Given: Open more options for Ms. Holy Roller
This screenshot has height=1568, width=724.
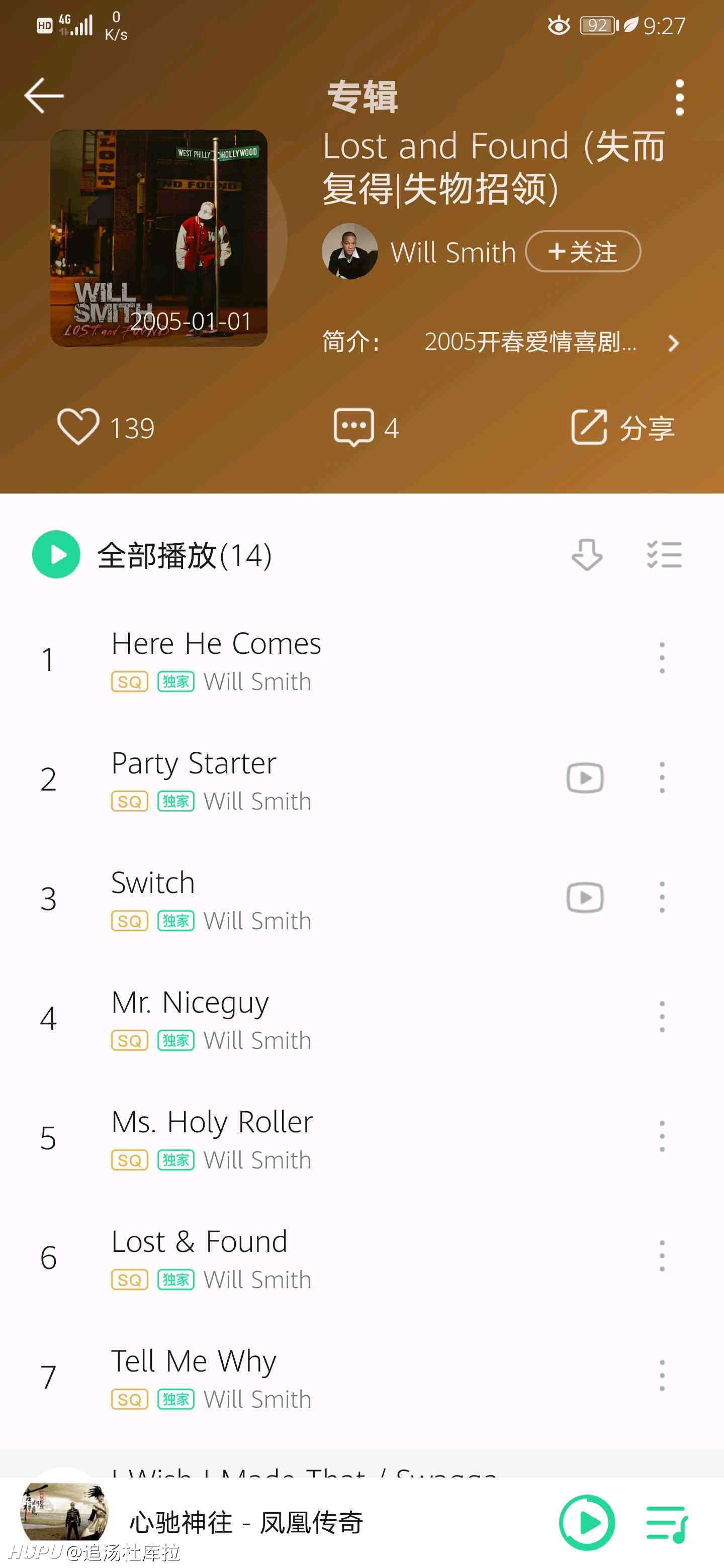Looking at the screenshot, I should 662,1136.
